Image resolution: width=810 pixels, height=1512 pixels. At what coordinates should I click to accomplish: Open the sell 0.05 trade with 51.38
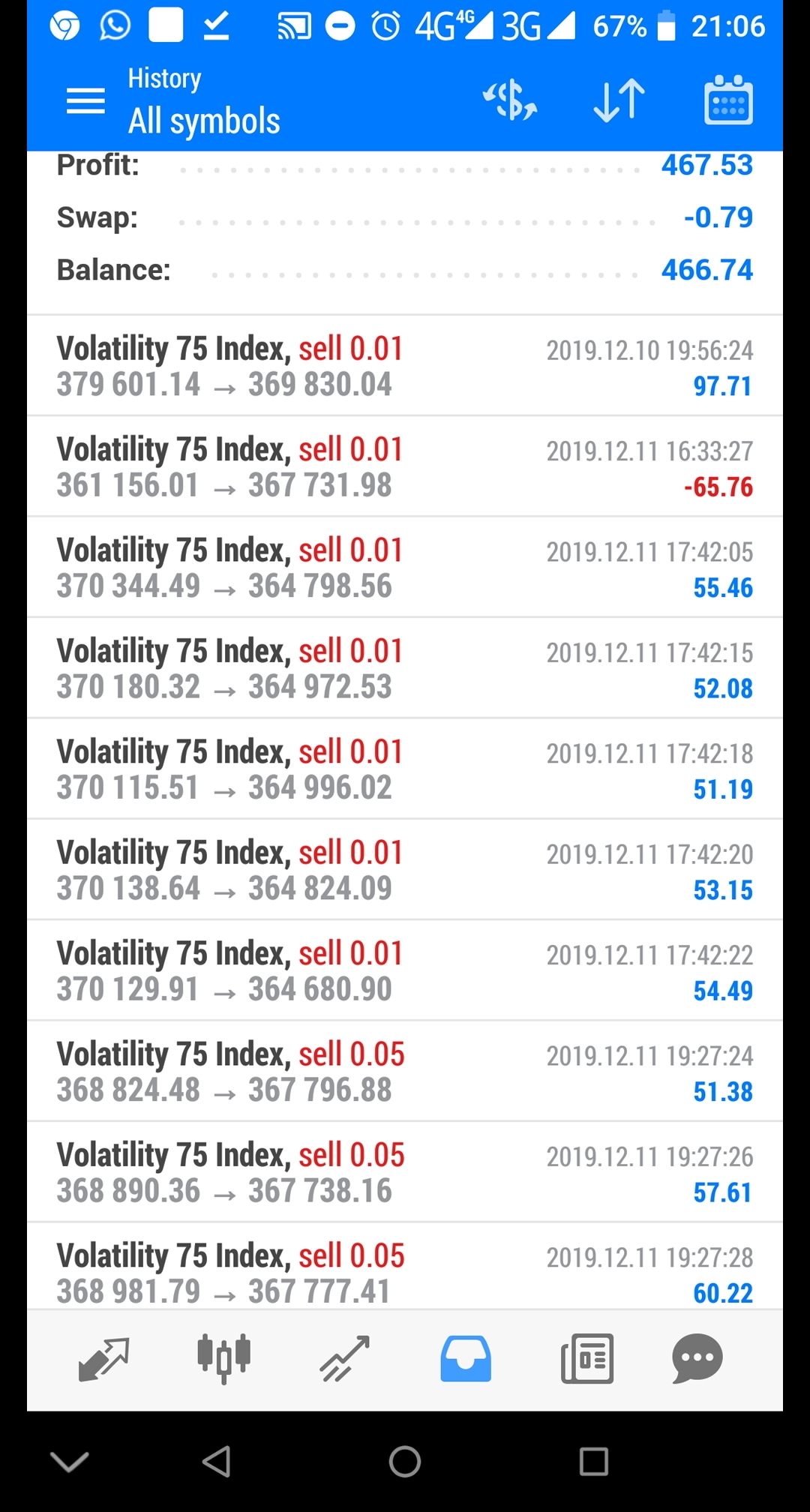[x=405, y=1072]
